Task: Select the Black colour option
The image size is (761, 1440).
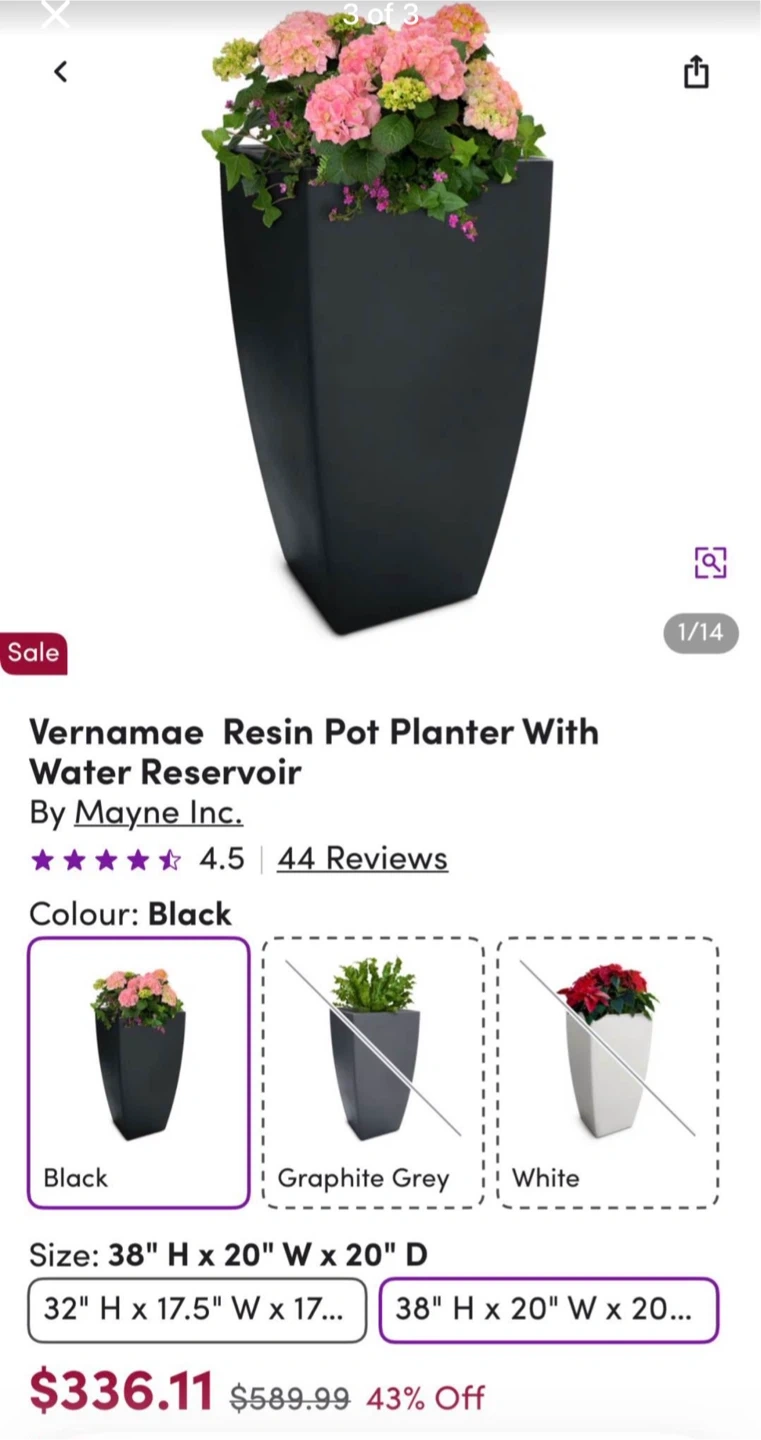Action: tap(139, 1072)
